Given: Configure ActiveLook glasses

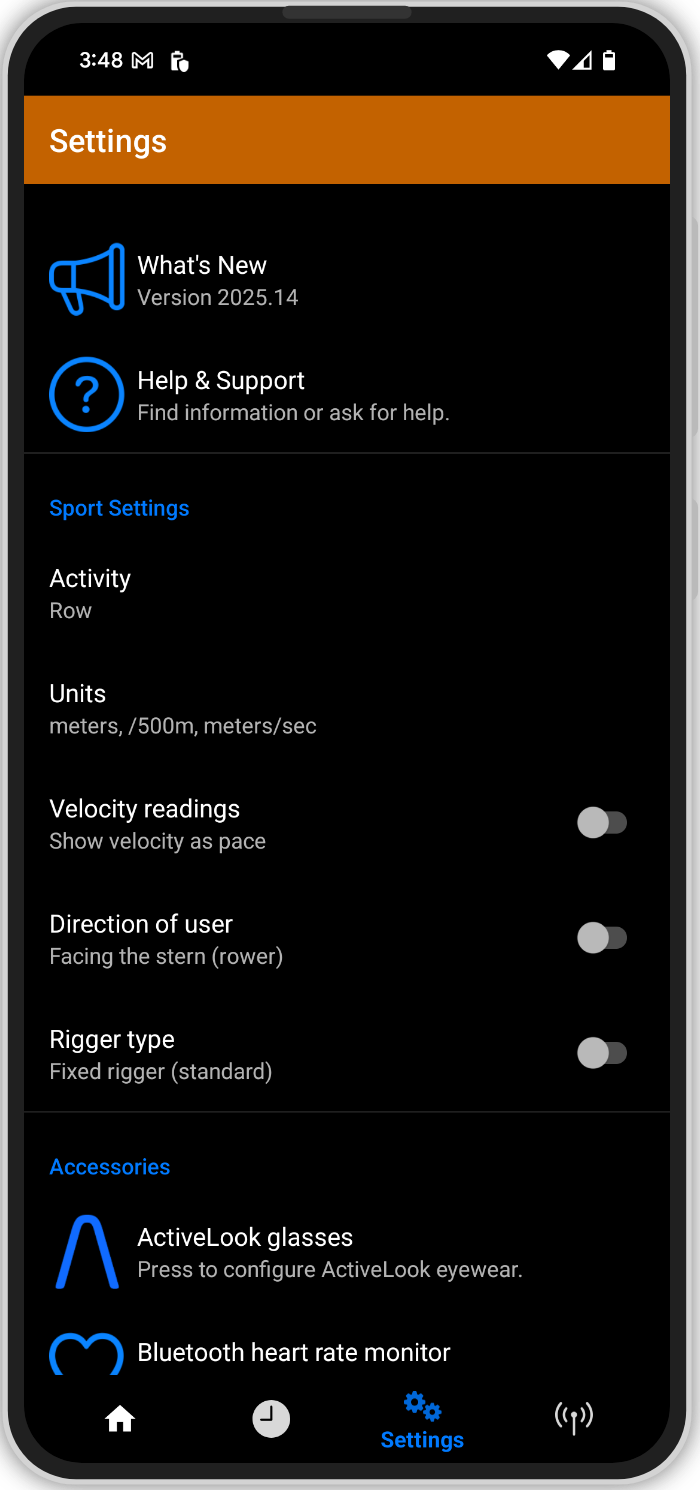Looking at the screenshot, I should coord(346,1252).
